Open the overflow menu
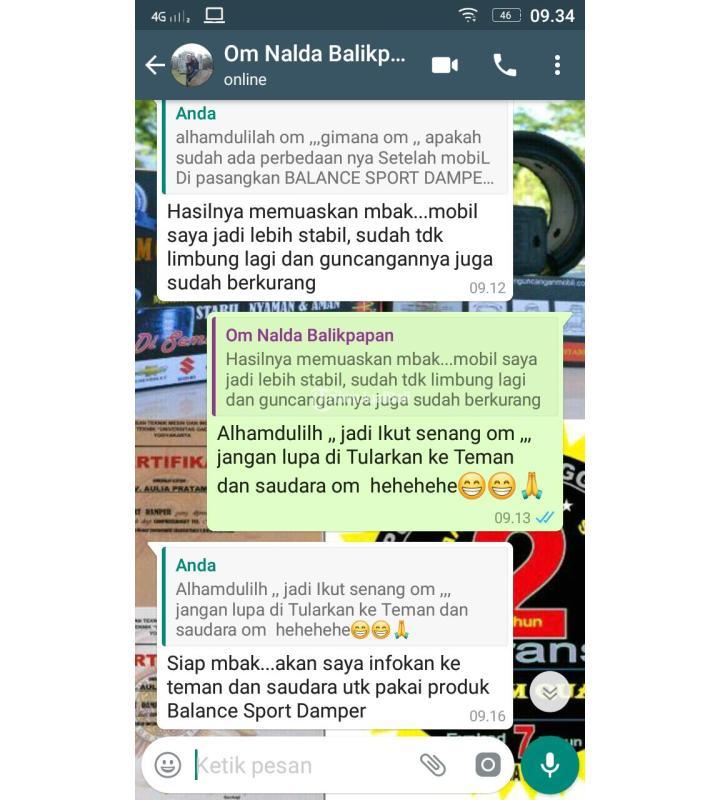Screen dimensions: 720x800 (x=557, y=66)
